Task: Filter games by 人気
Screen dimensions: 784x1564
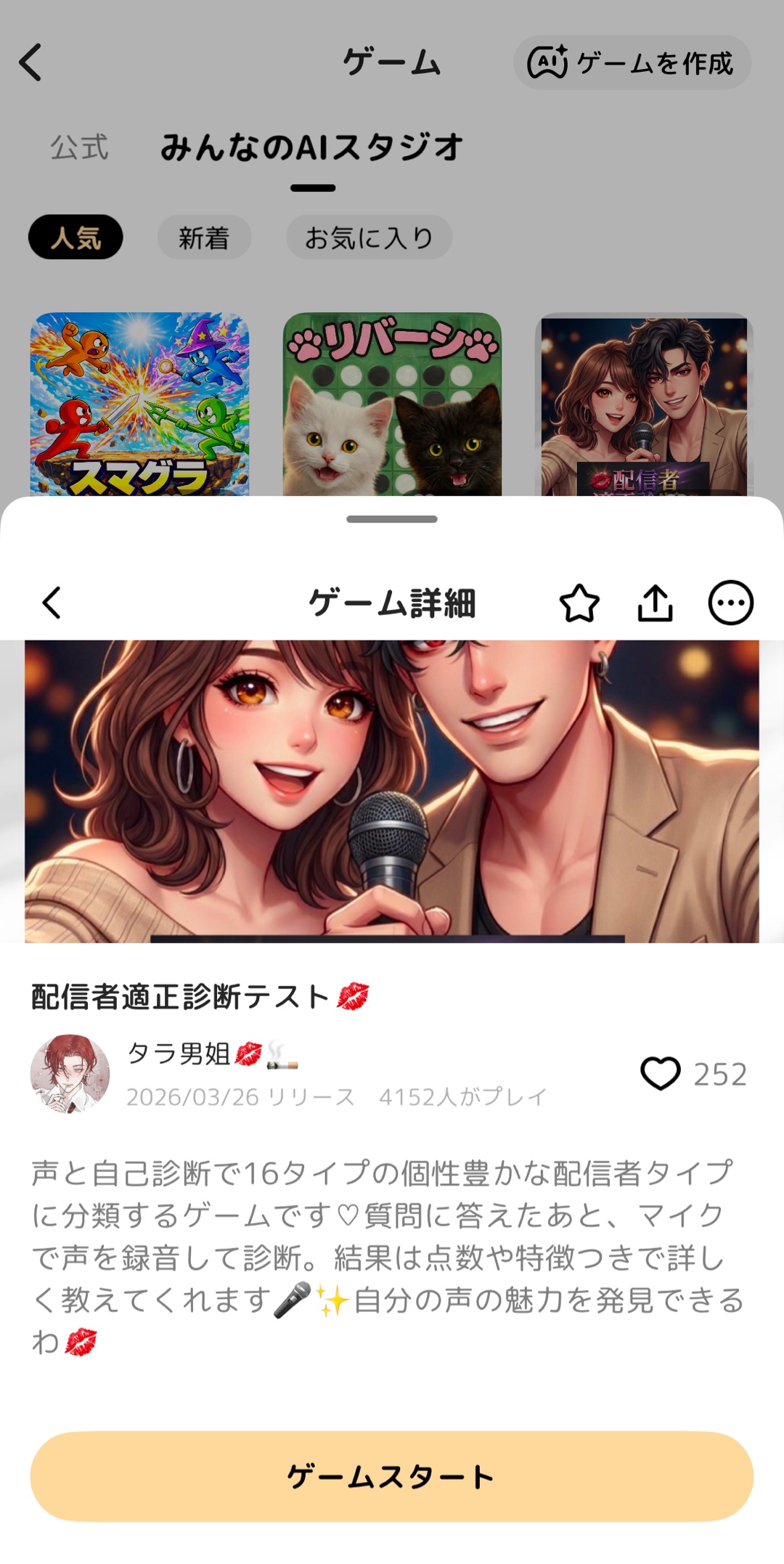Action: point(75,237)
